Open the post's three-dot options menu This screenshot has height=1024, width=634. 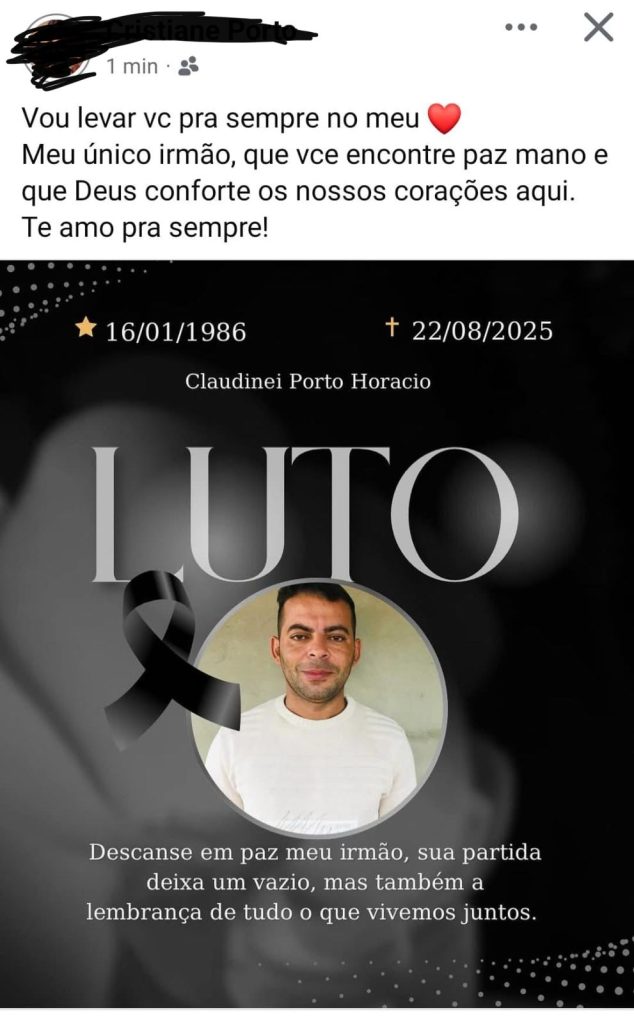pos(521,27)
